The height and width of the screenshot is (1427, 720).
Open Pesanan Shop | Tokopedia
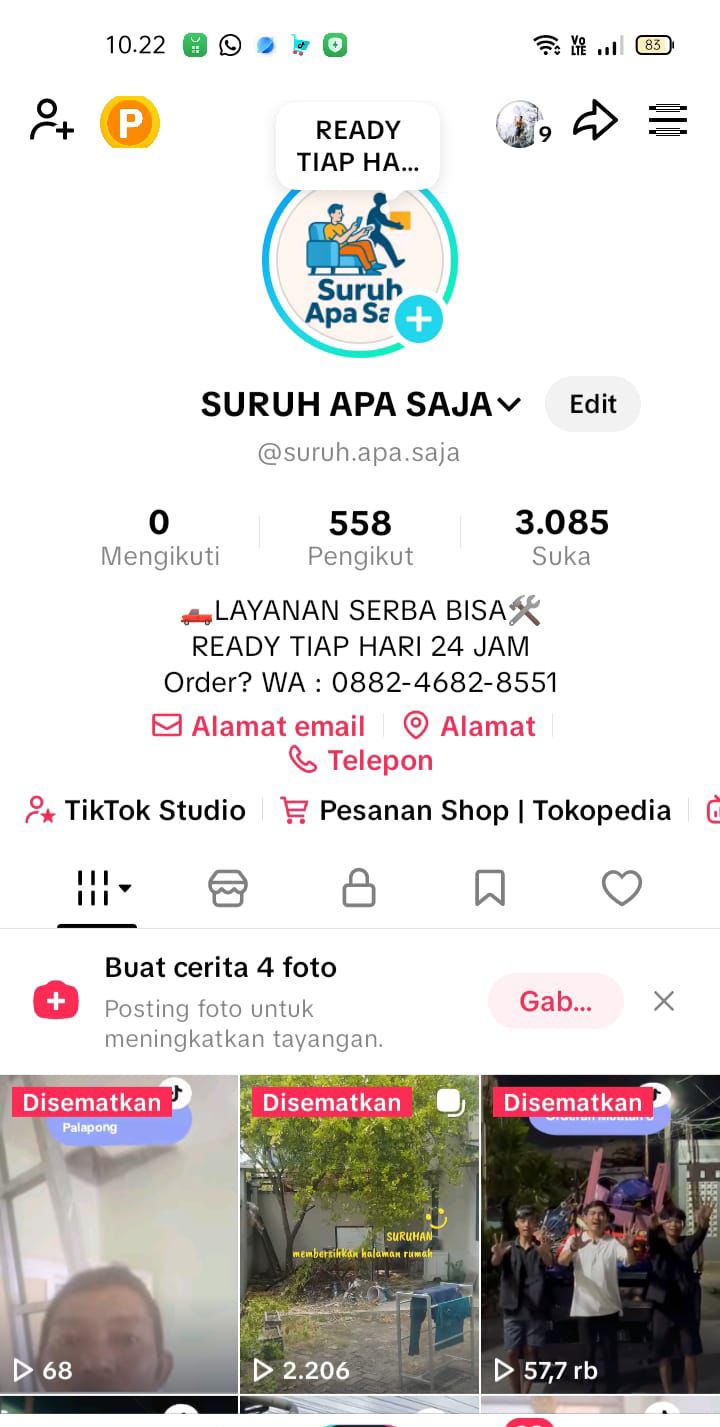pyautogui.click(x=476, y=810)
